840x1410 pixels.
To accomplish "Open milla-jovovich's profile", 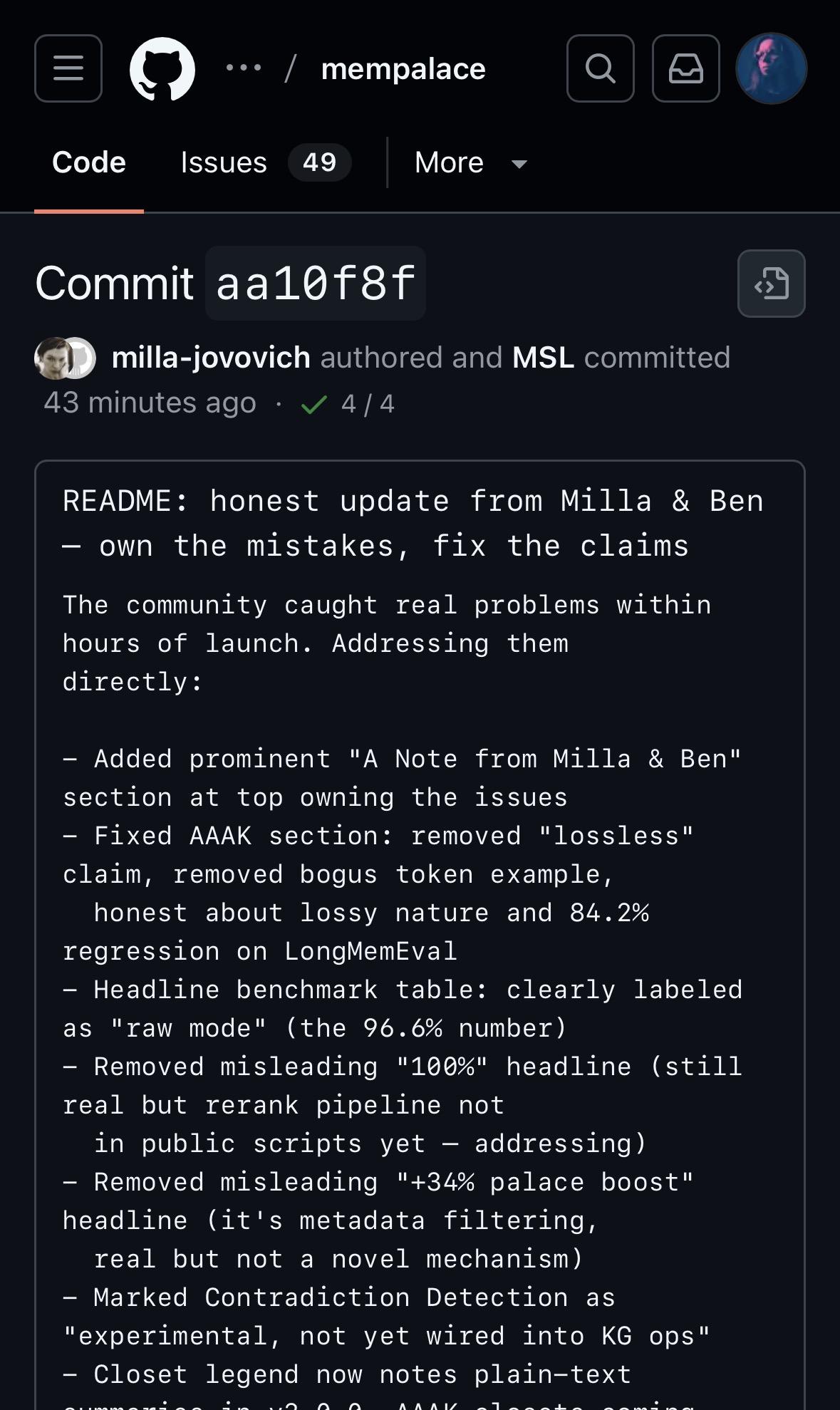I will pos(211,358).
